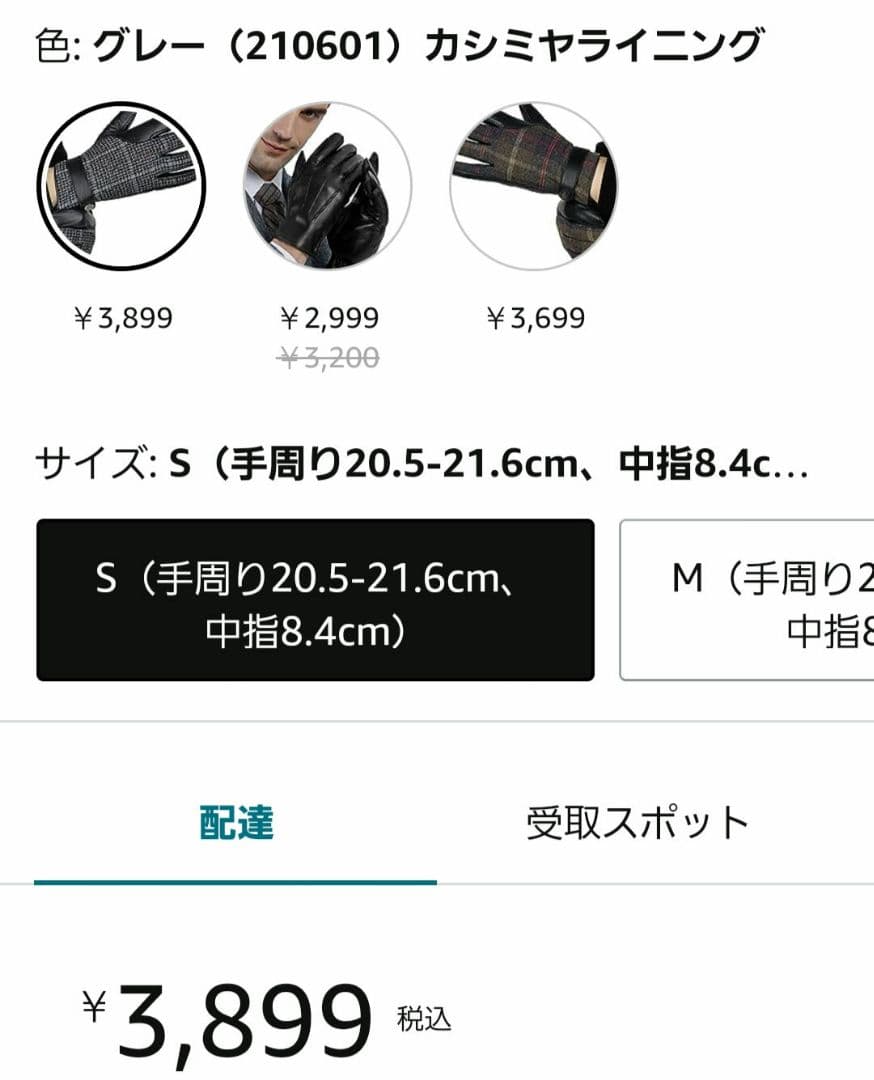Image resolution: width=874 pixels, height=1080 pixels.
Task: Pick the brown plaid glove swatch
Action: (534, 186)
